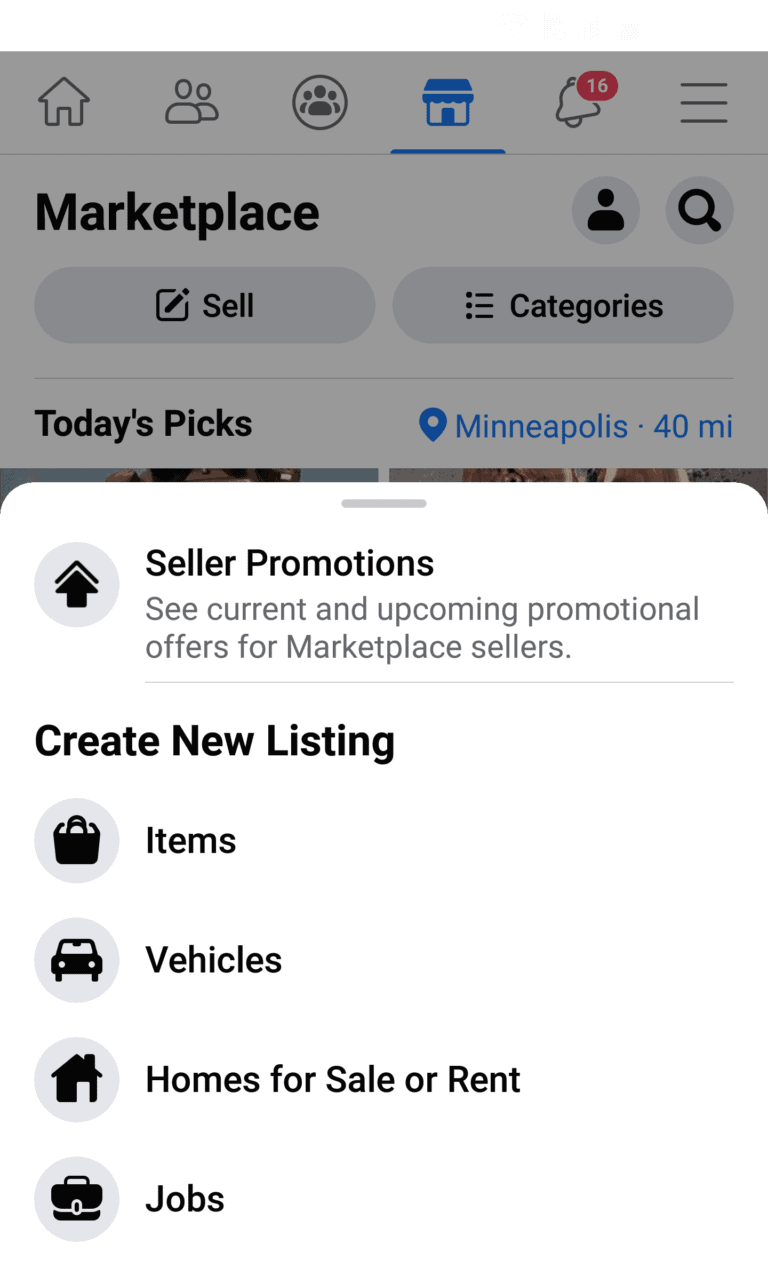Open the hamburger menu
This screenshot has width=768, height=1276.
(703, 101)
